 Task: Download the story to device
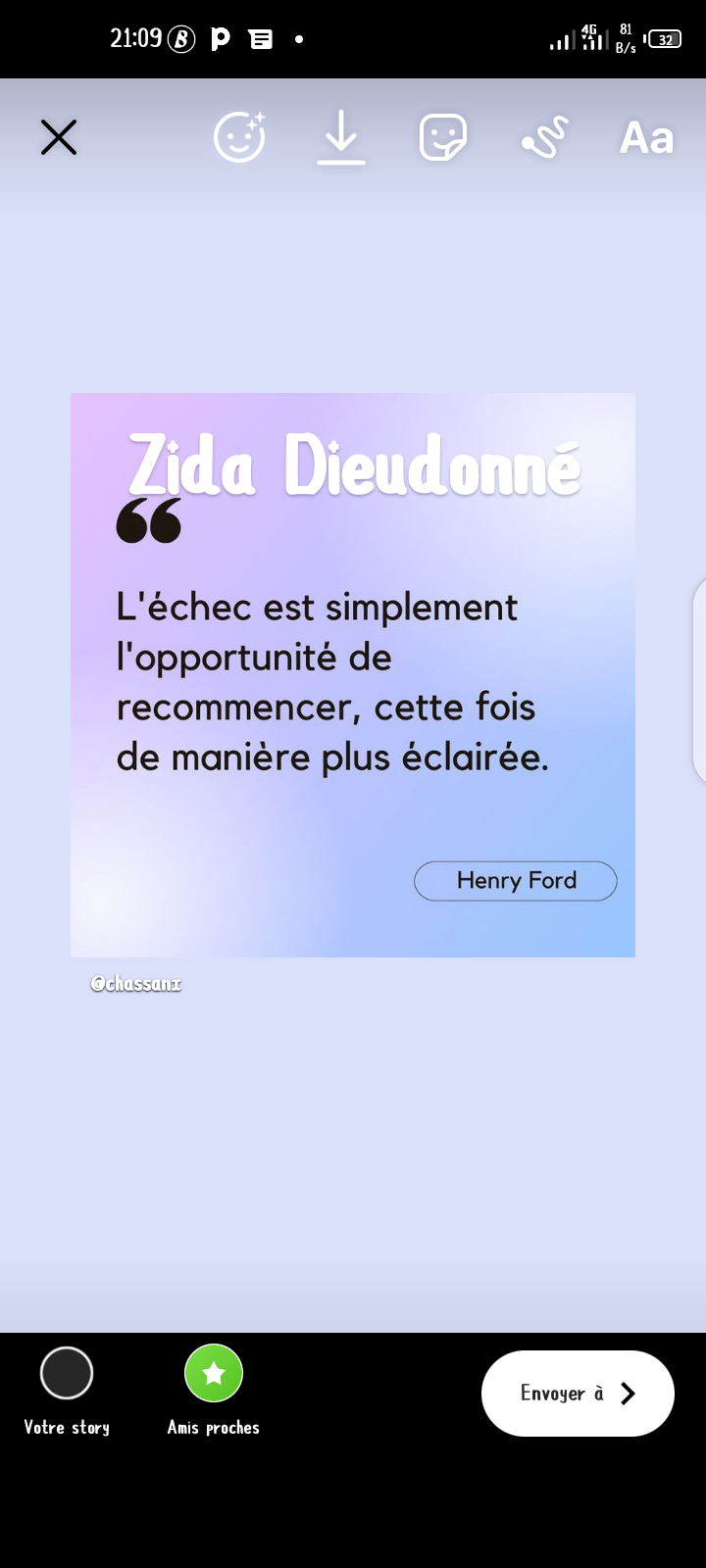click(x=341, y=137)
